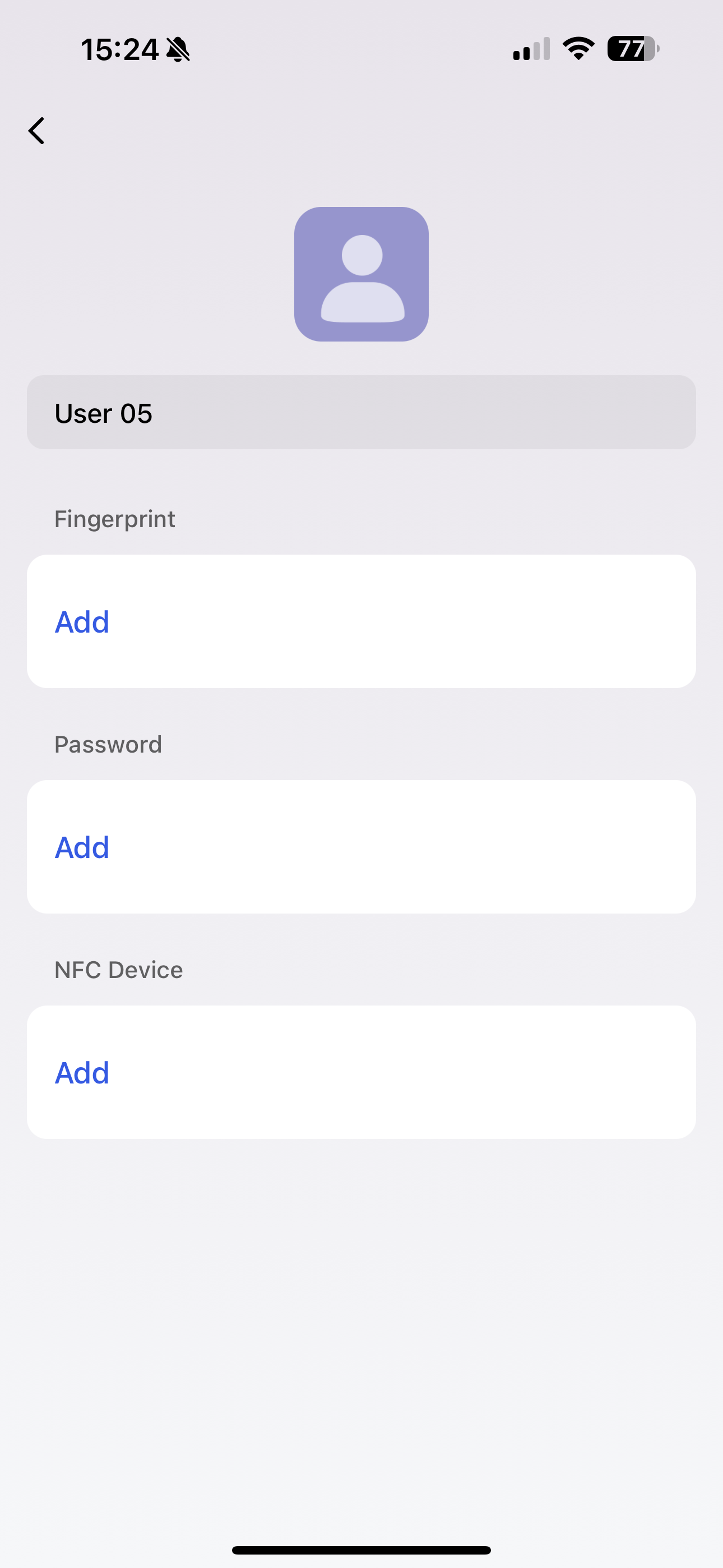Add a new fingerprint
The width and height of the screenshot is (723, 1568).
tap(361, 621)
